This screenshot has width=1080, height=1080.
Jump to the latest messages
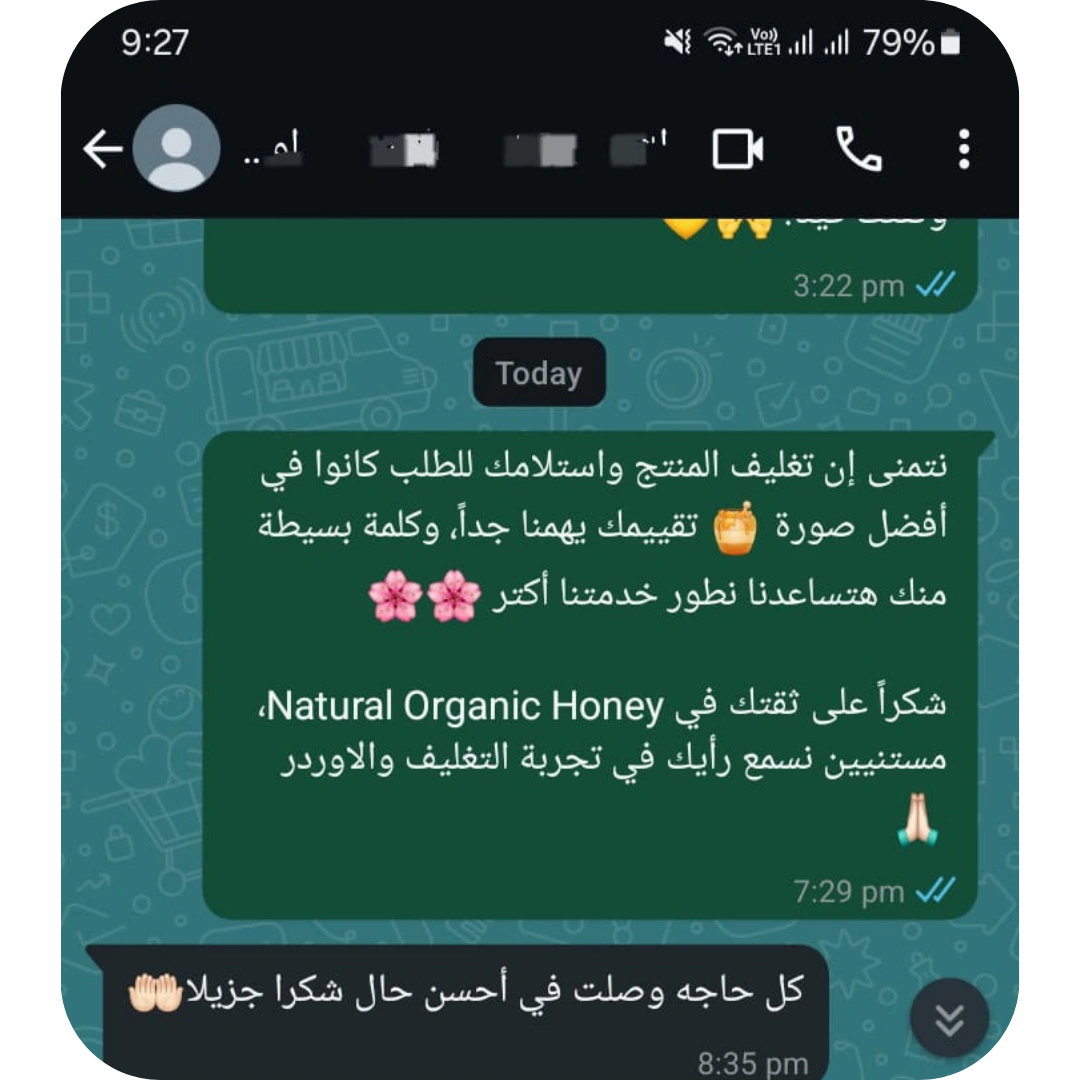pyautogui.click(x=949, y=1019)
